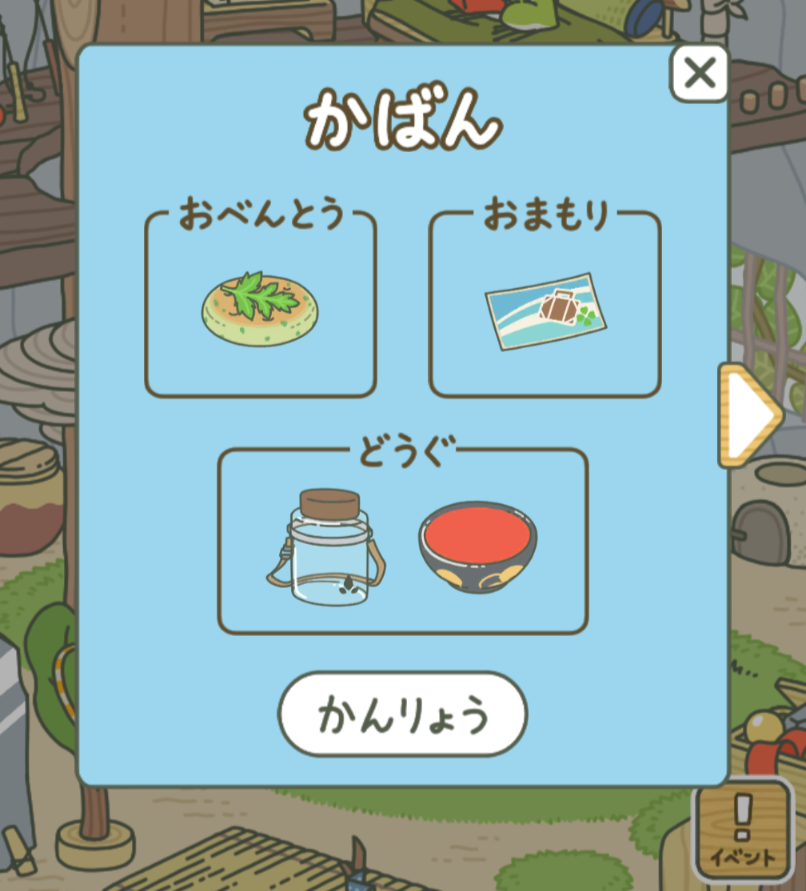Image resolution: width=806 pixels, height=891 pixels.
Task: Tap the かんりょう button
Action: click(x=402, y=714)
